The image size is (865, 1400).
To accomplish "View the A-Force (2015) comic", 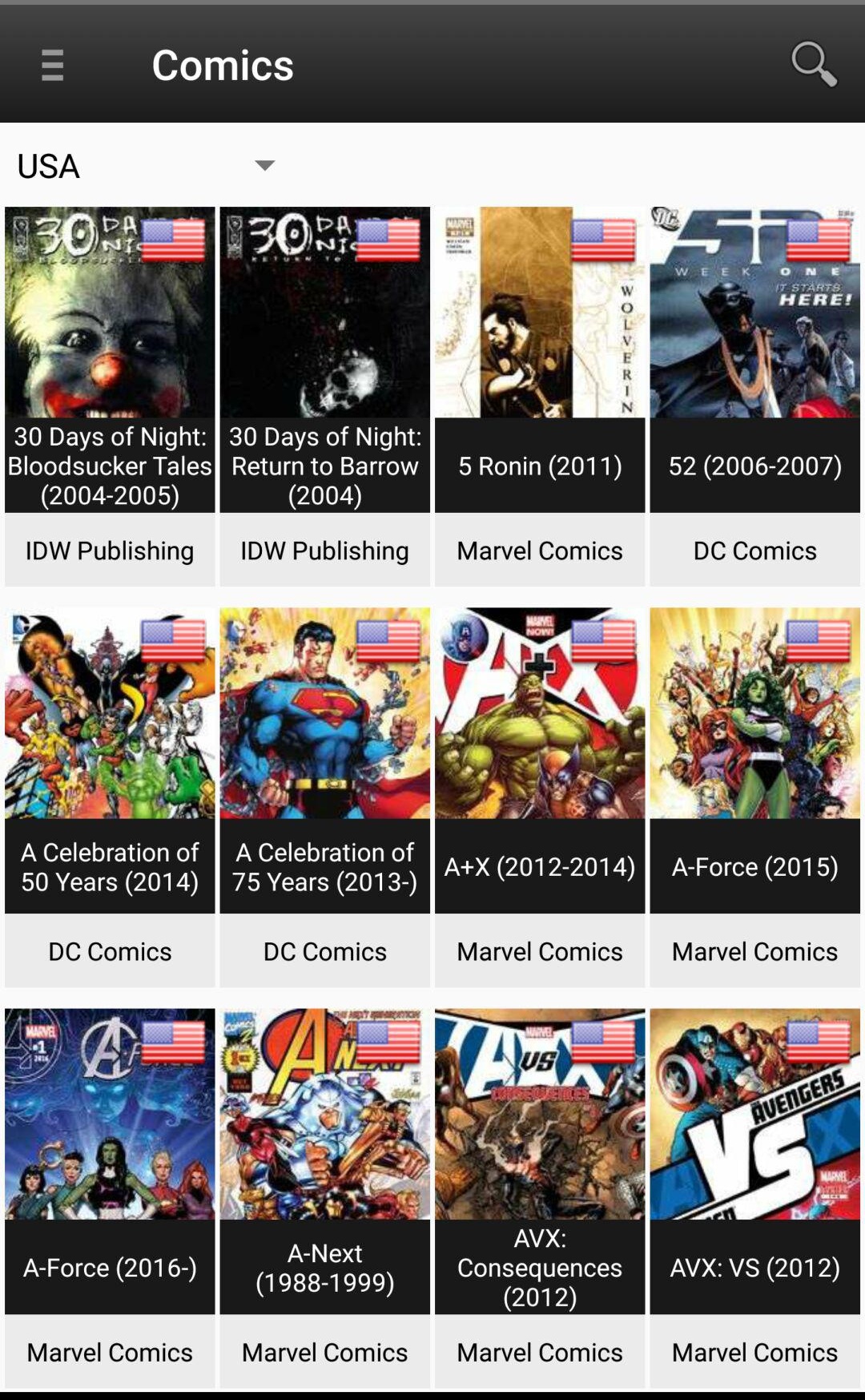I will tap(754, 761).
